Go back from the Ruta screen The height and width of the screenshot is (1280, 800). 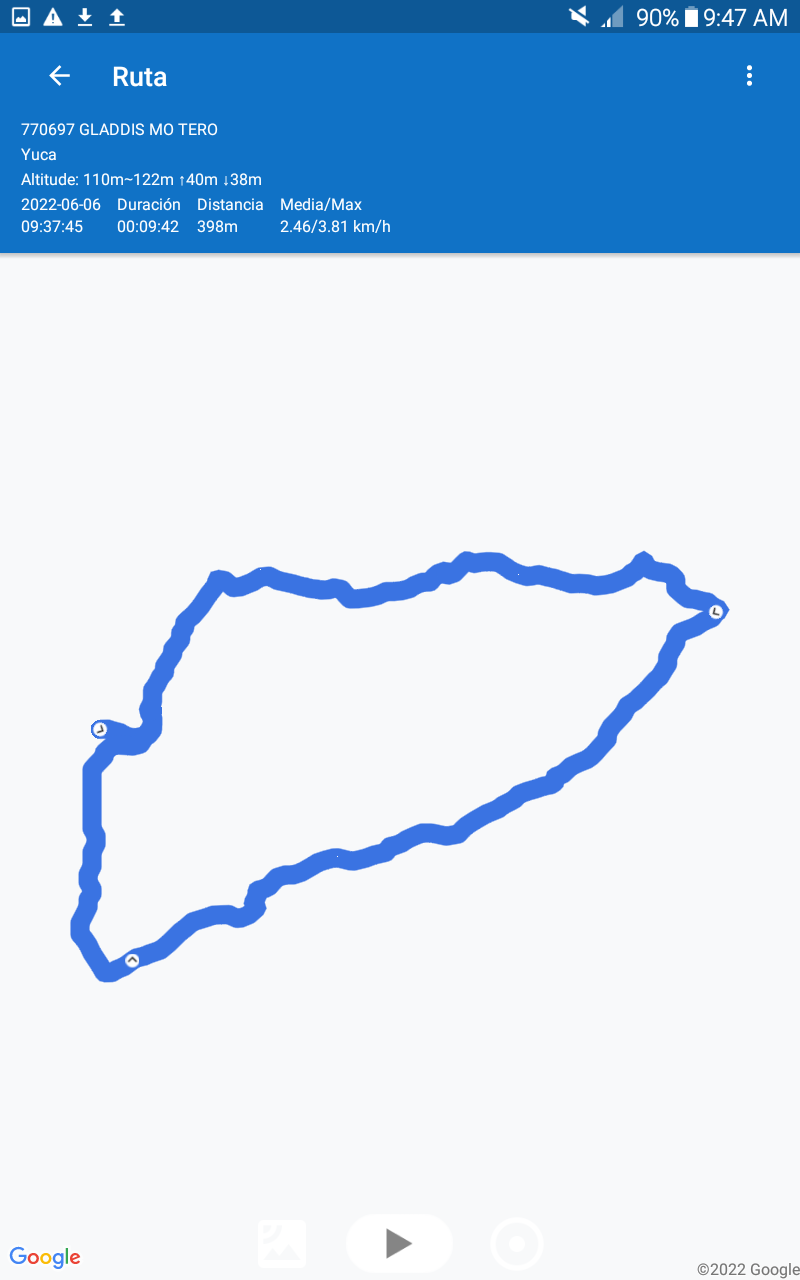[60, 76]
